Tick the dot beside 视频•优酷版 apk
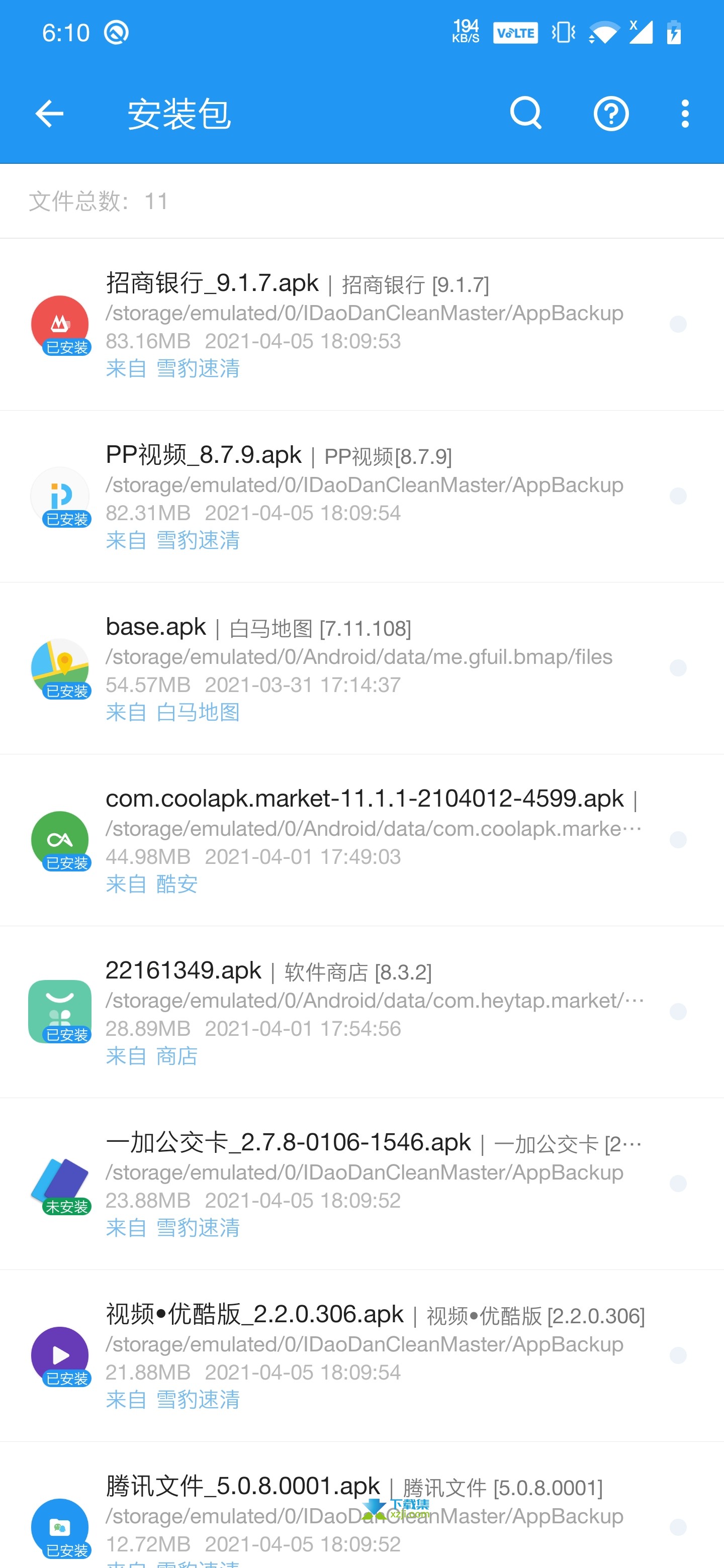This screenshot has width=724, height=1568. (678, 1355)
